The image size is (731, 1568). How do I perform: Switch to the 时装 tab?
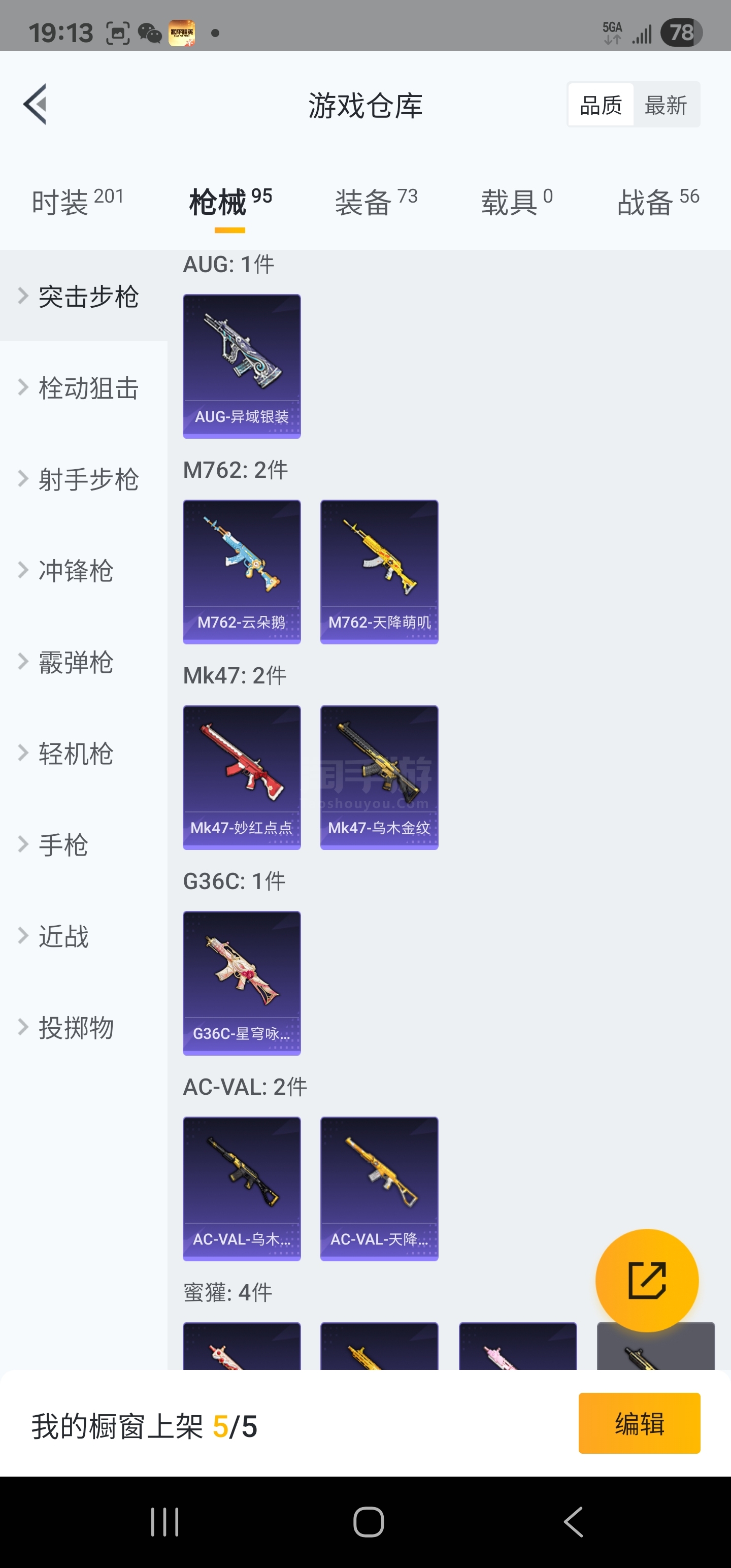pos(77,202)
